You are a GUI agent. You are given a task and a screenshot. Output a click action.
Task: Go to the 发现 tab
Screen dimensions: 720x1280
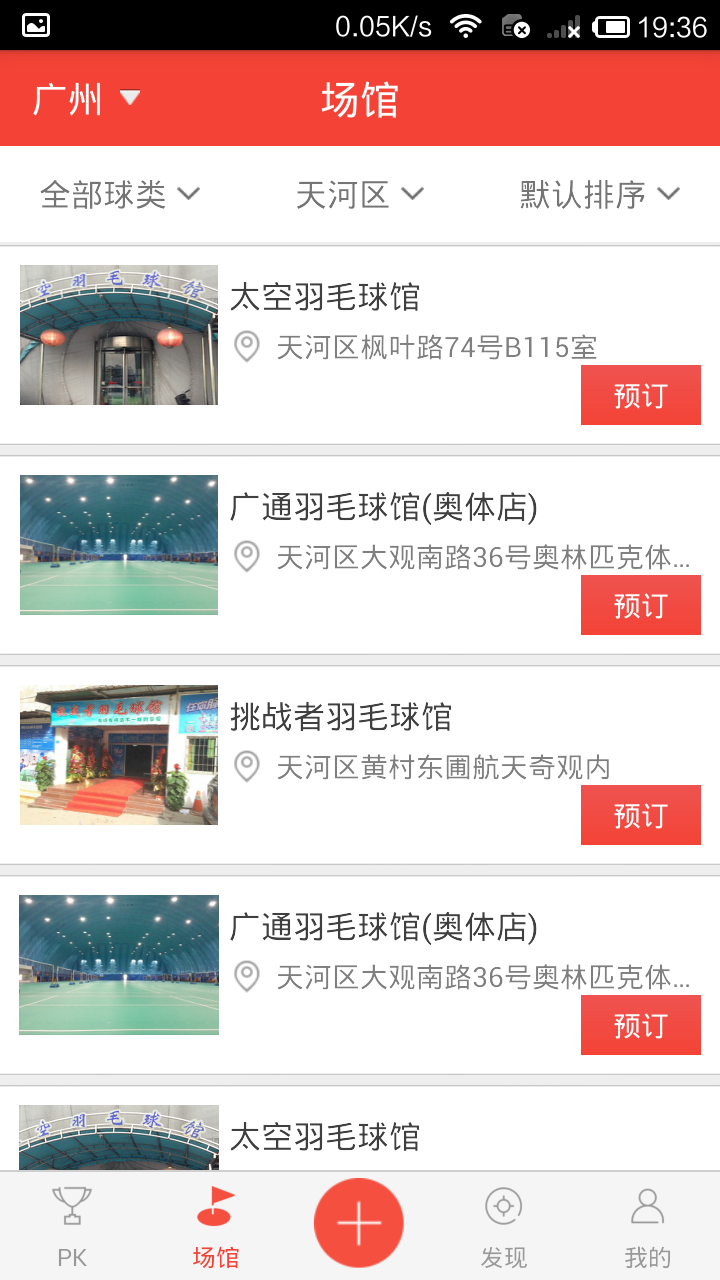tap(503, 1226)
